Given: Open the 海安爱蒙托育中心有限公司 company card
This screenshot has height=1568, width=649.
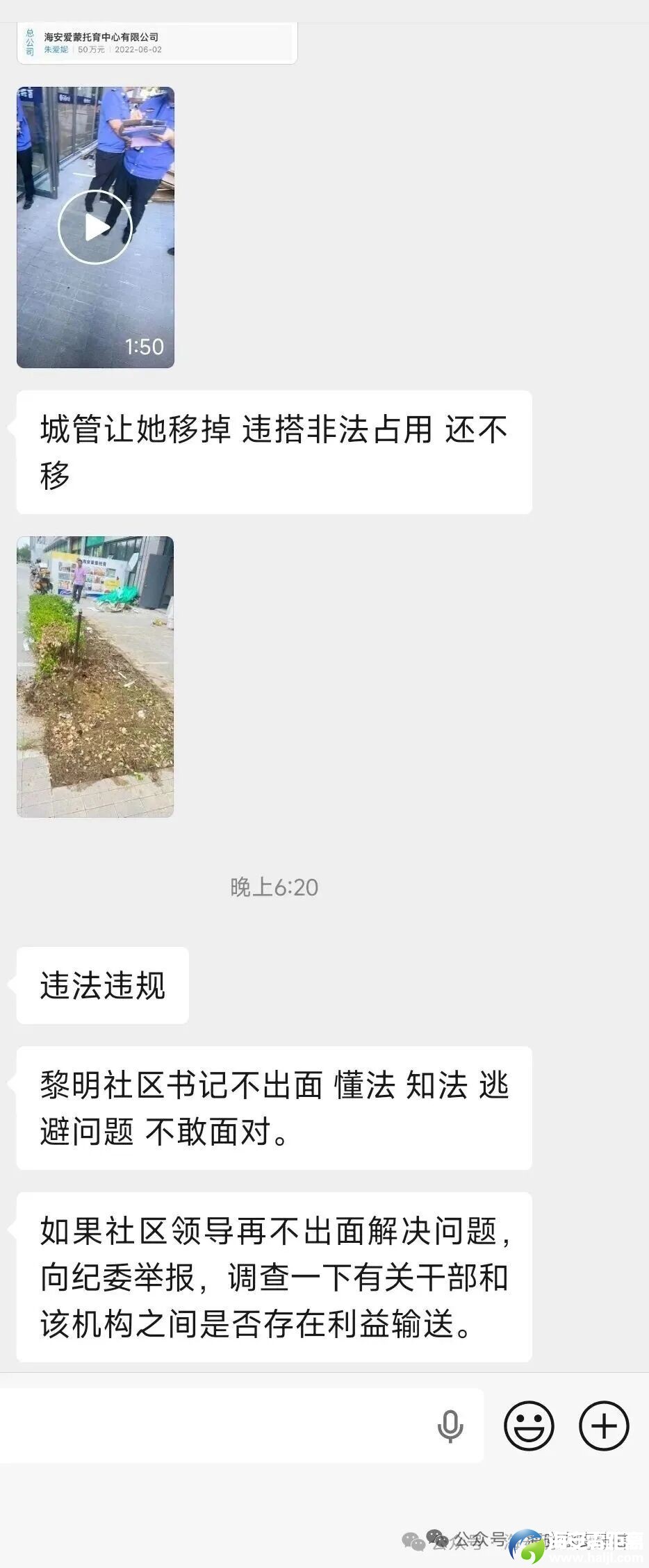Looking at the screenshot, I should point(156,43).
